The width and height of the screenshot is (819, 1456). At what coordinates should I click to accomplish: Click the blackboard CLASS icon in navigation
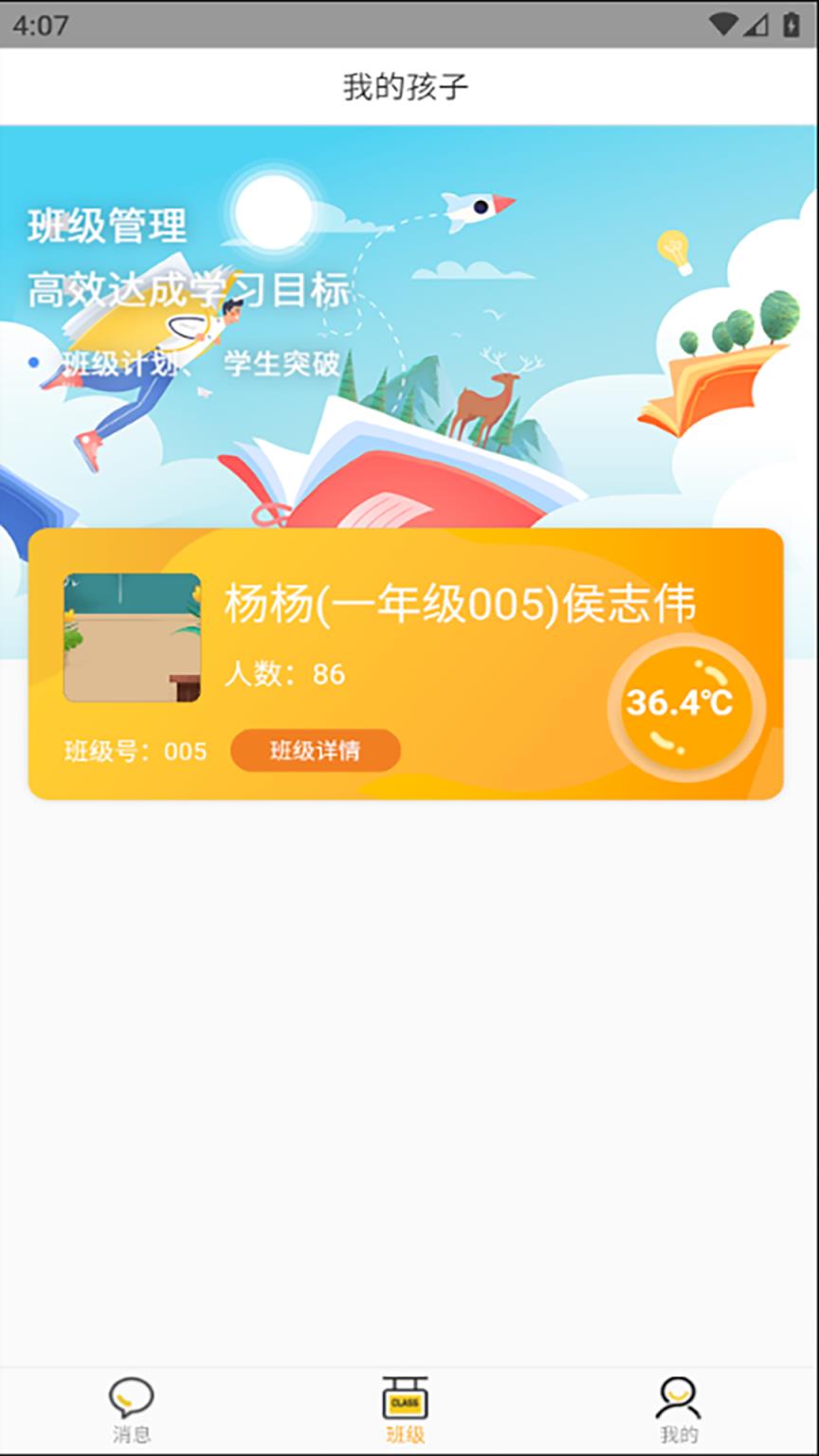coord(405,1395)
